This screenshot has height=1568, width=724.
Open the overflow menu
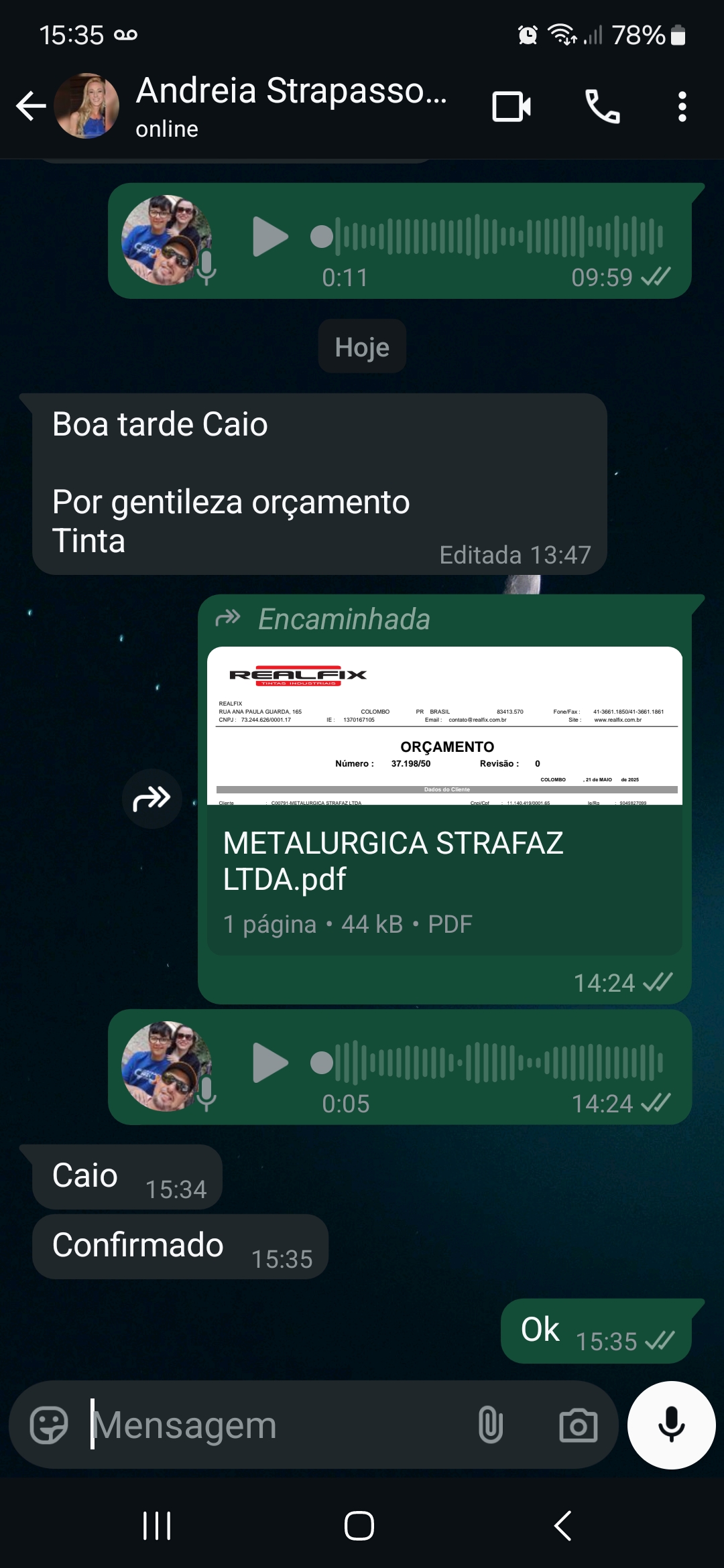pos(682,106)
